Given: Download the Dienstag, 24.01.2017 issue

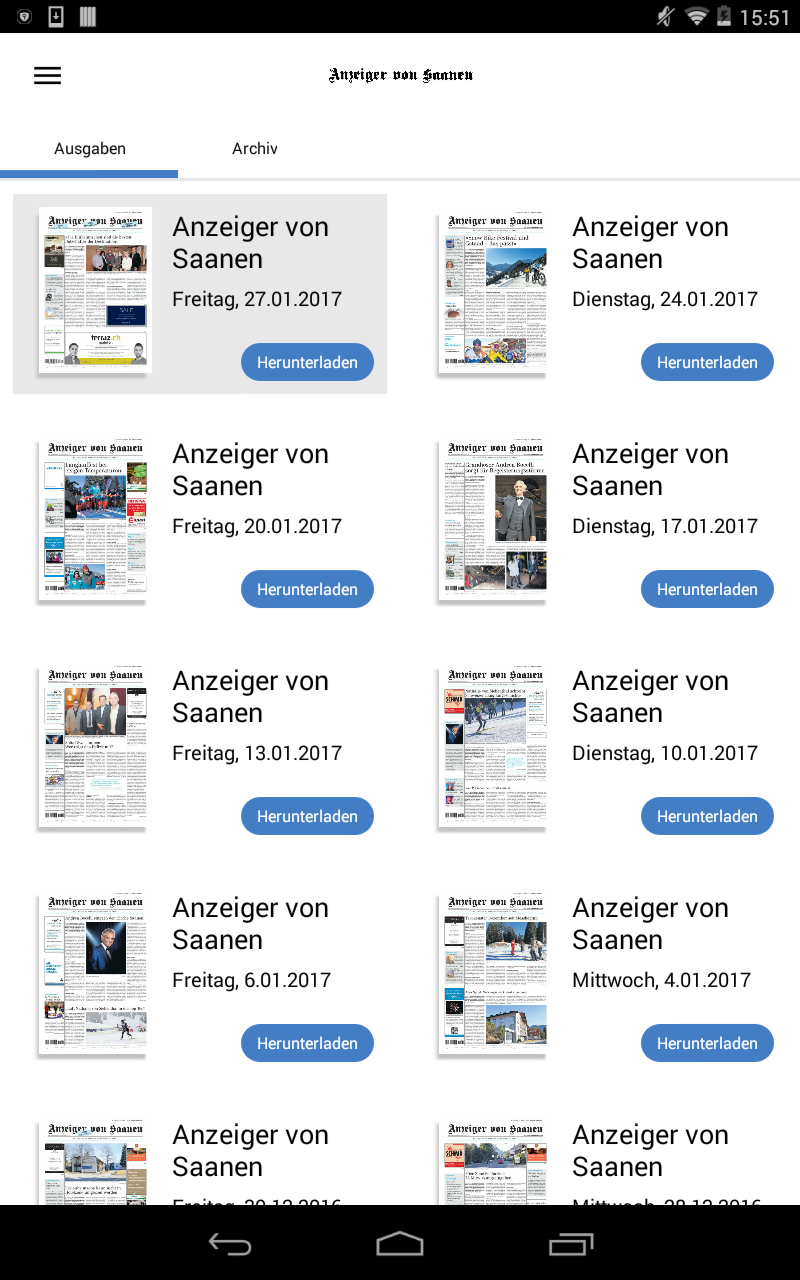Looking at the screenshot, I should click(x=707, y=362).
